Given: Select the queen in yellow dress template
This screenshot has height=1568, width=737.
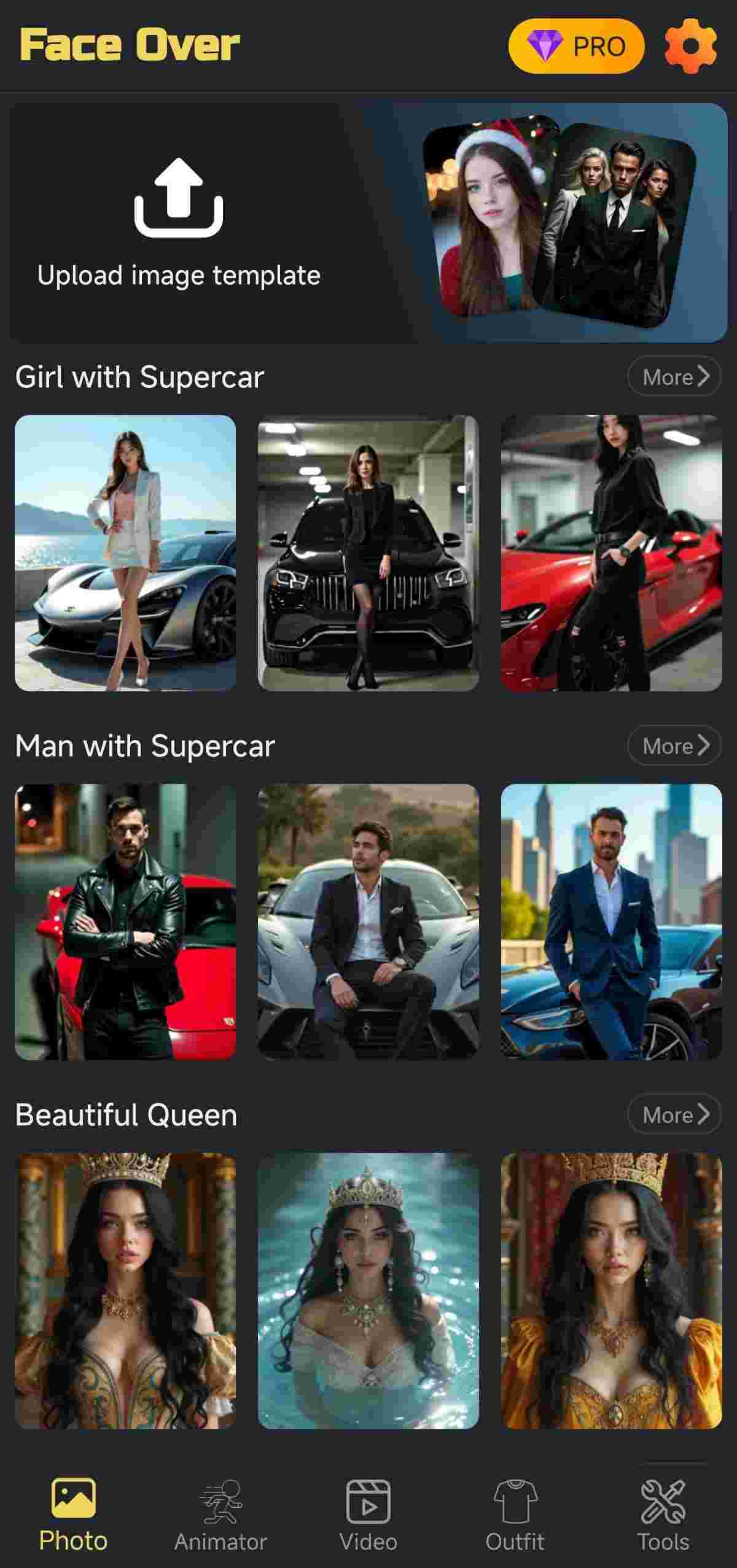Looking at the screenshot, I should pyautogui.click(x=611, y=1290).
